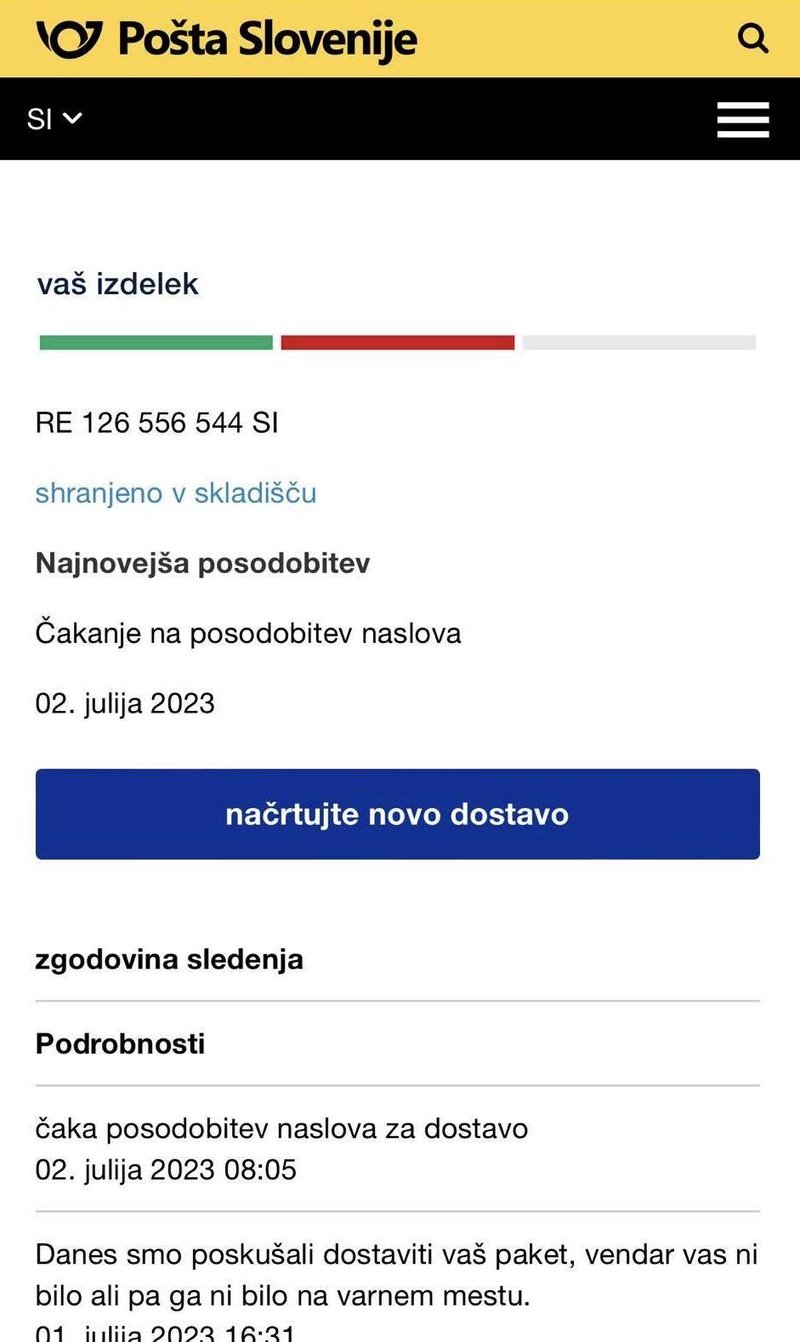Open the hamburger navigation menu
The image size is (800, 1342).
point(743,120)
